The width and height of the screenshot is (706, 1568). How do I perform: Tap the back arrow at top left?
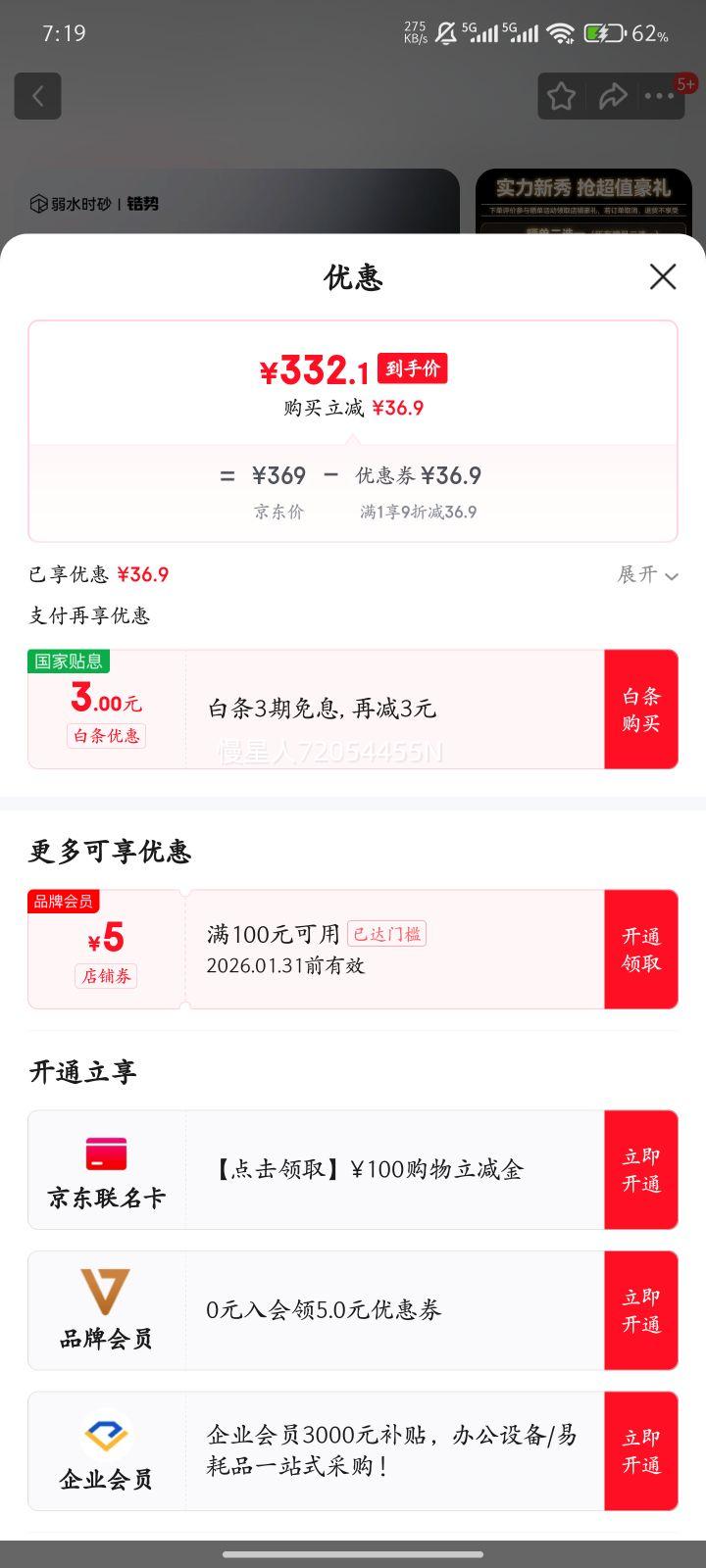pyautogui.click(x=37, y=95)
